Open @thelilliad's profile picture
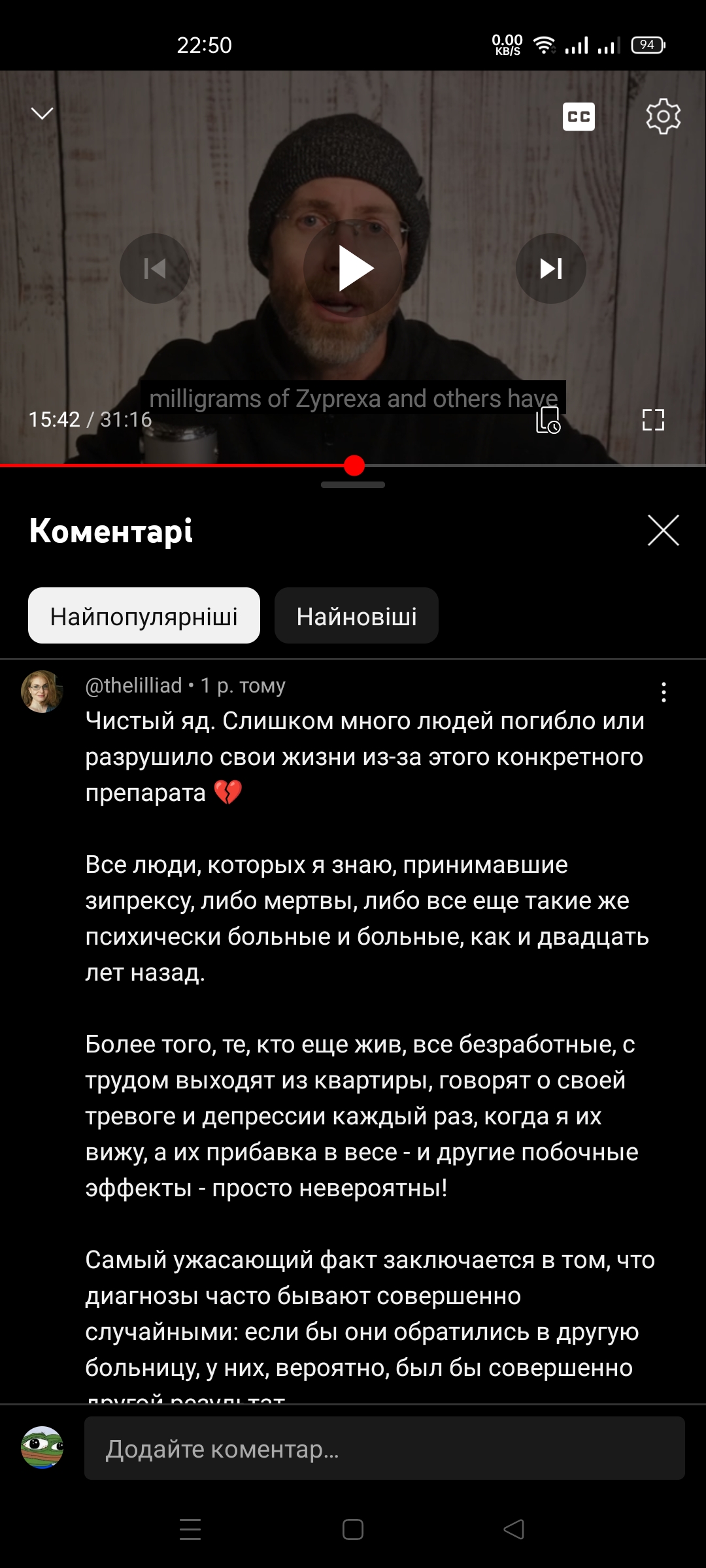 tap(42, 691)
